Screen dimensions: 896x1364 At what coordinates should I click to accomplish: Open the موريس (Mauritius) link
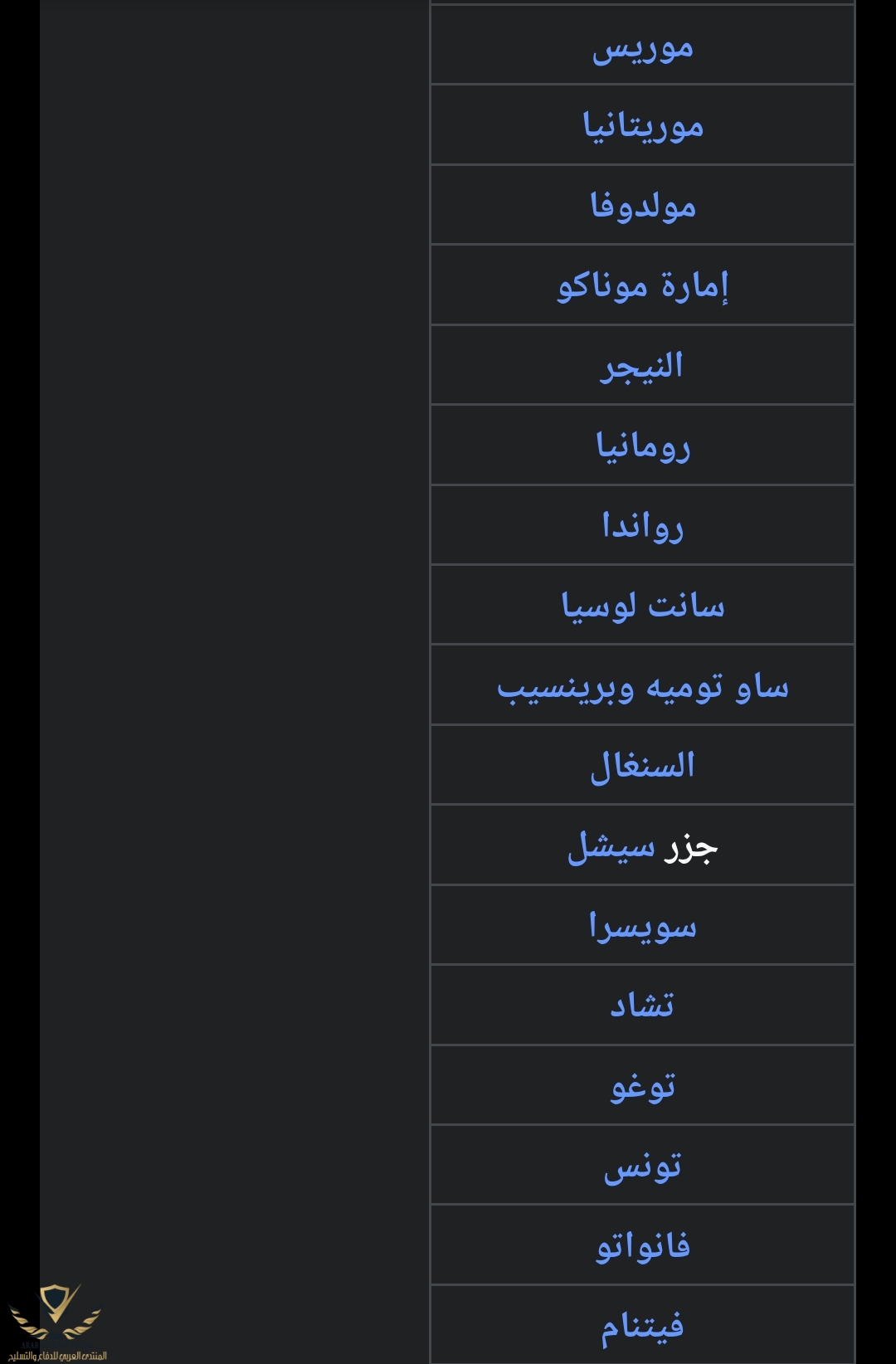pos(643,48)
